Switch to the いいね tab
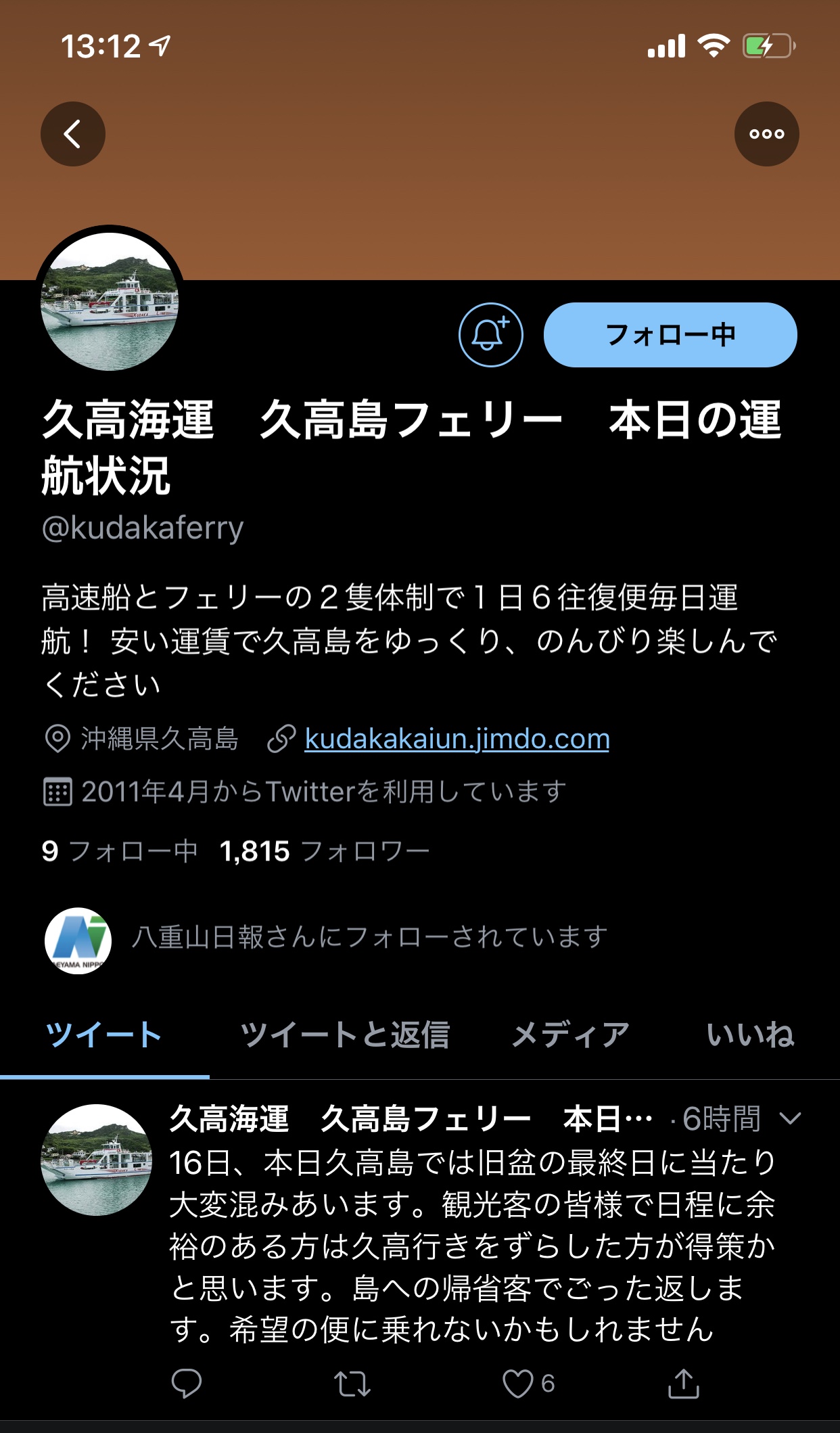Screen dimensions: 840x1433 click(x=750, y=1035)
